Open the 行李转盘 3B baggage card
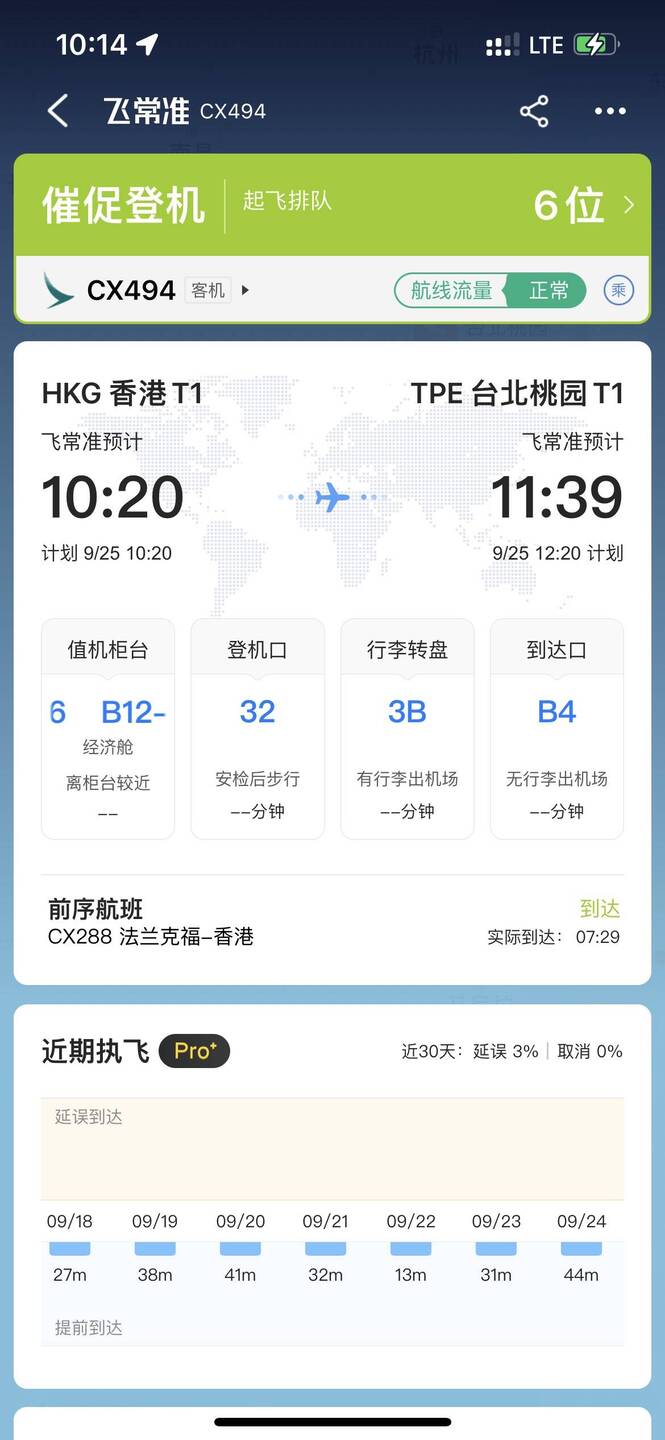The width and height of the screenshot is (665, 1440). pos(407,728)
